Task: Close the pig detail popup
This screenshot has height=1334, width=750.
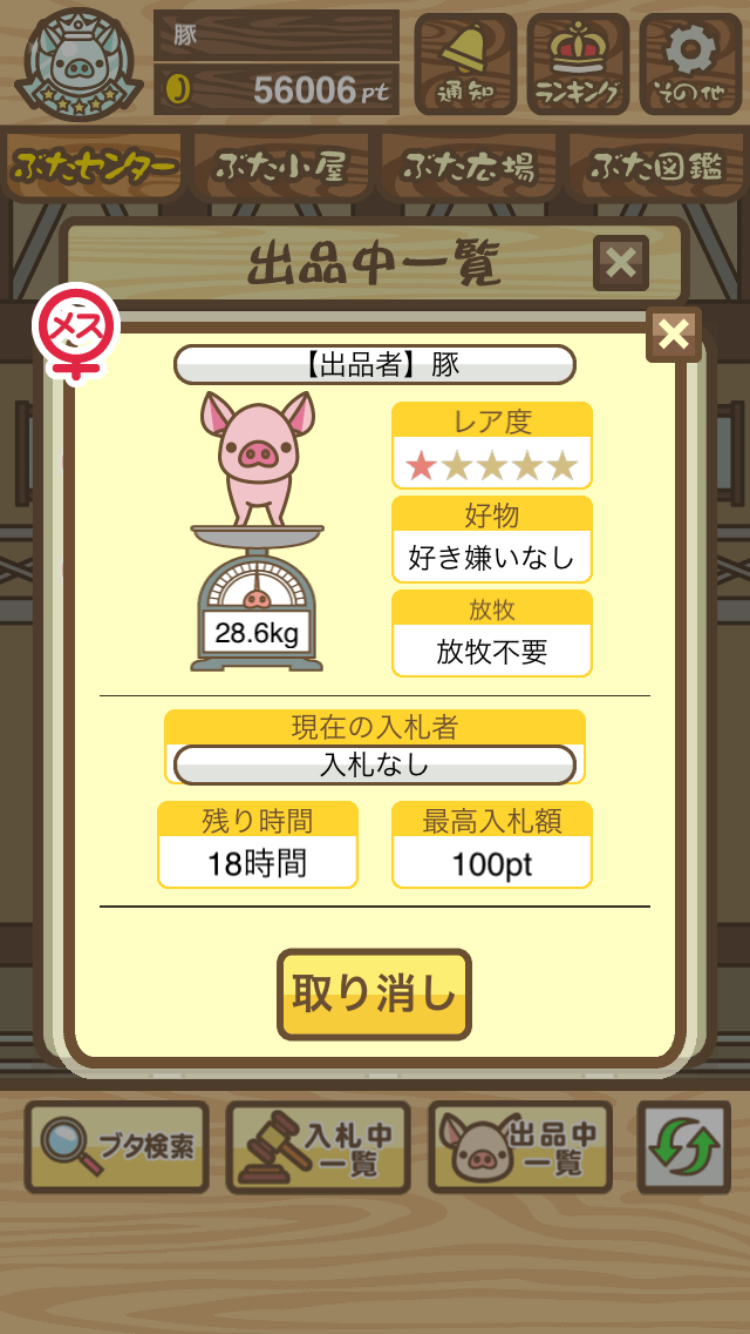Action: pyautogui.click(x=674, y=335)
